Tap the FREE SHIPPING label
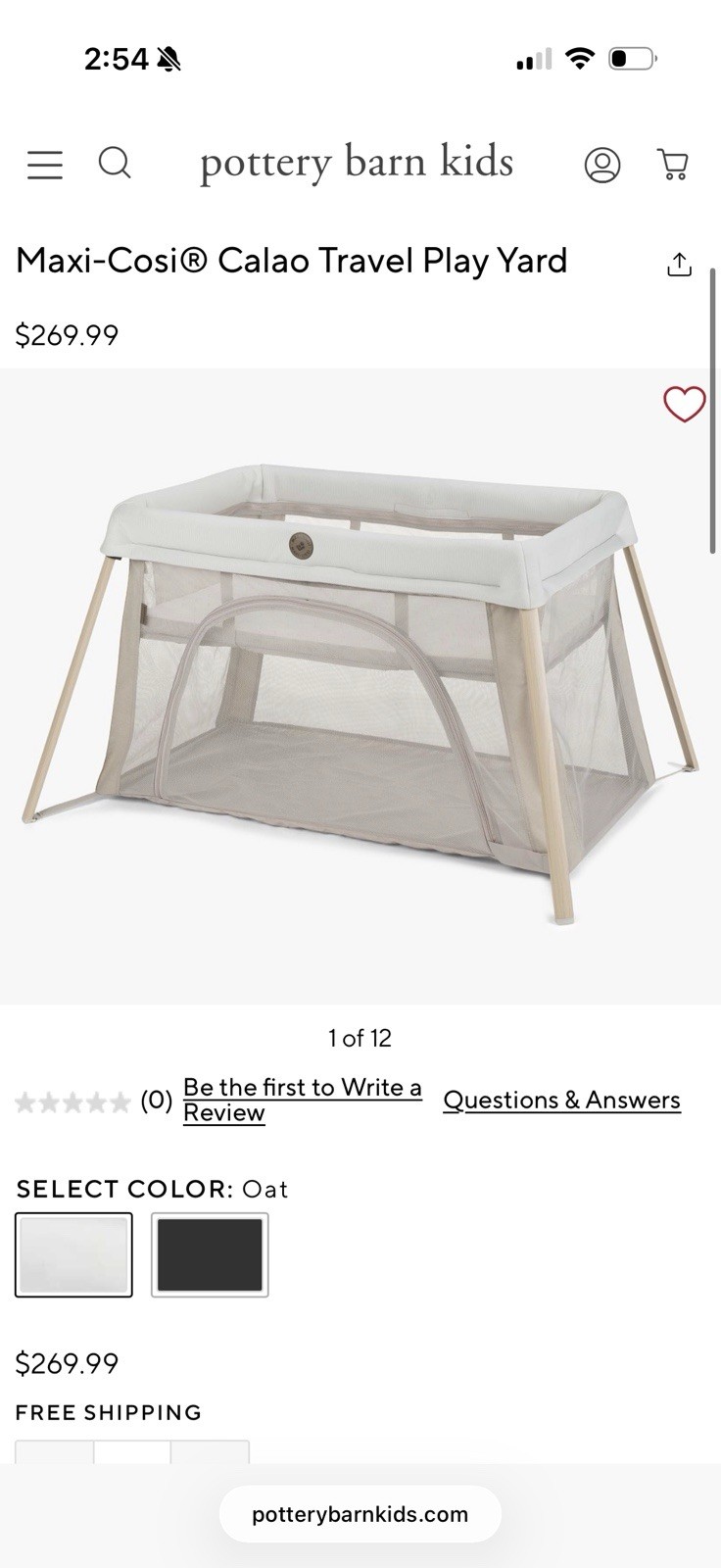 click(108, 1412)
